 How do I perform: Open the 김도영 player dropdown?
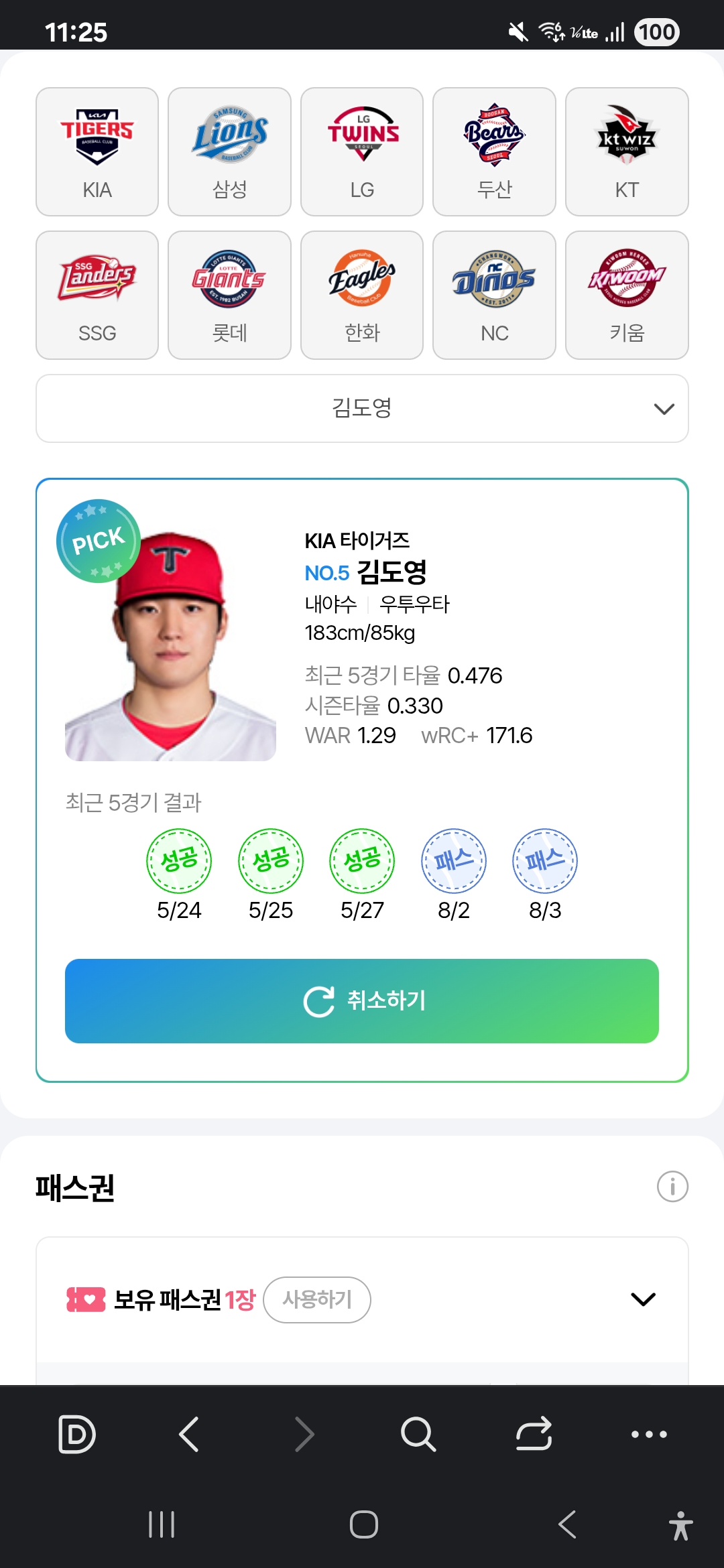coord(362,408)
